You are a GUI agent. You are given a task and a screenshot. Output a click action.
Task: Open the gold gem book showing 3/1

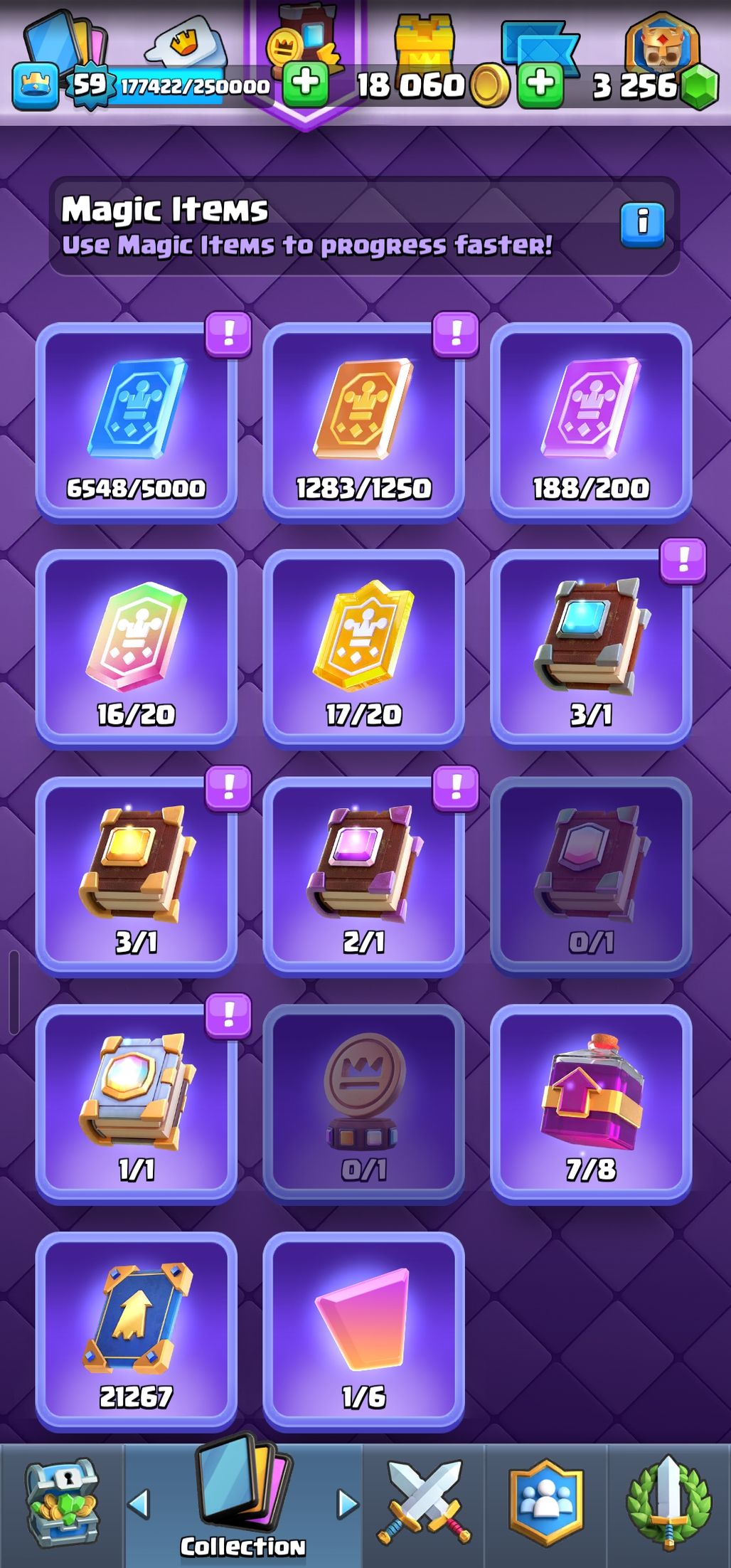click(136, 875)
